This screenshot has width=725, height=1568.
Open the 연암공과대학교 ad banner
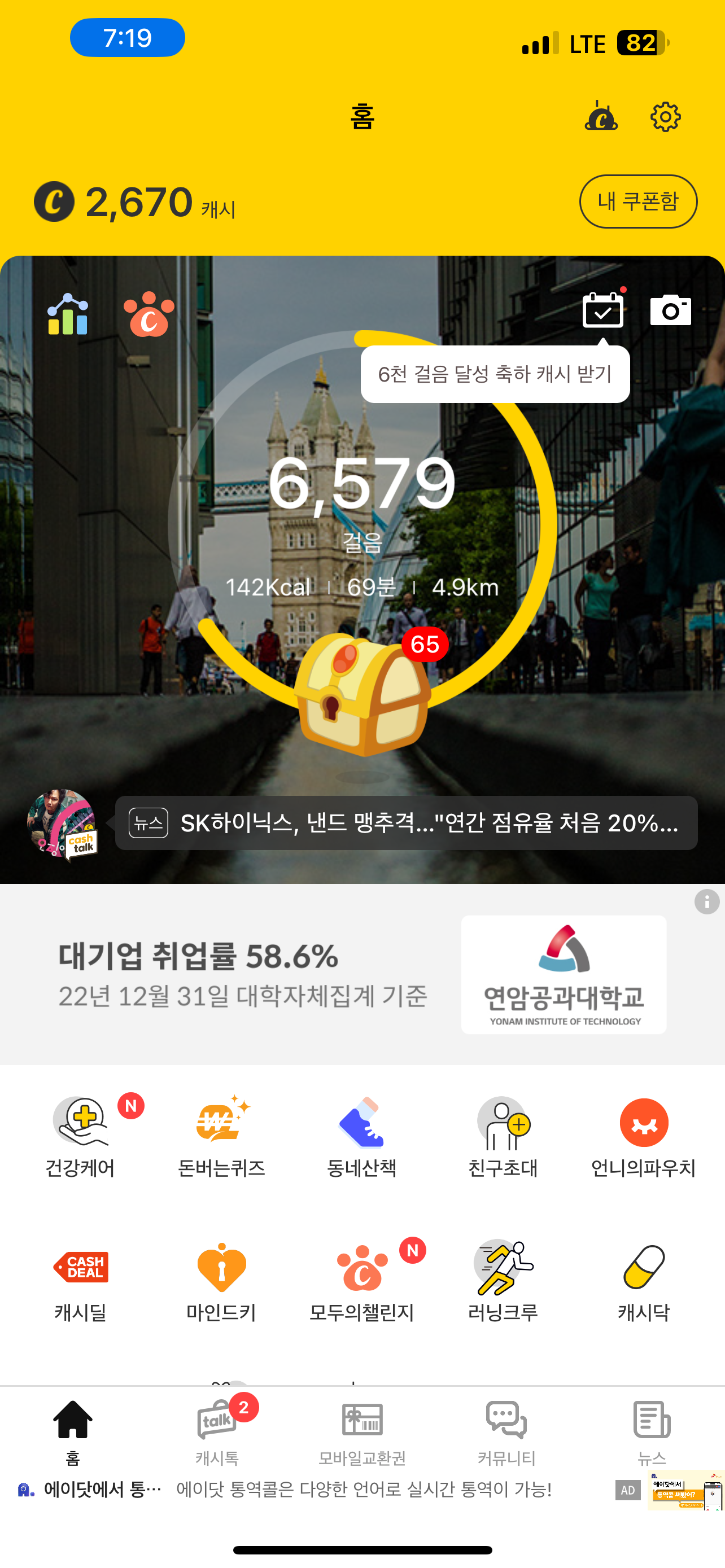point(362,975)
